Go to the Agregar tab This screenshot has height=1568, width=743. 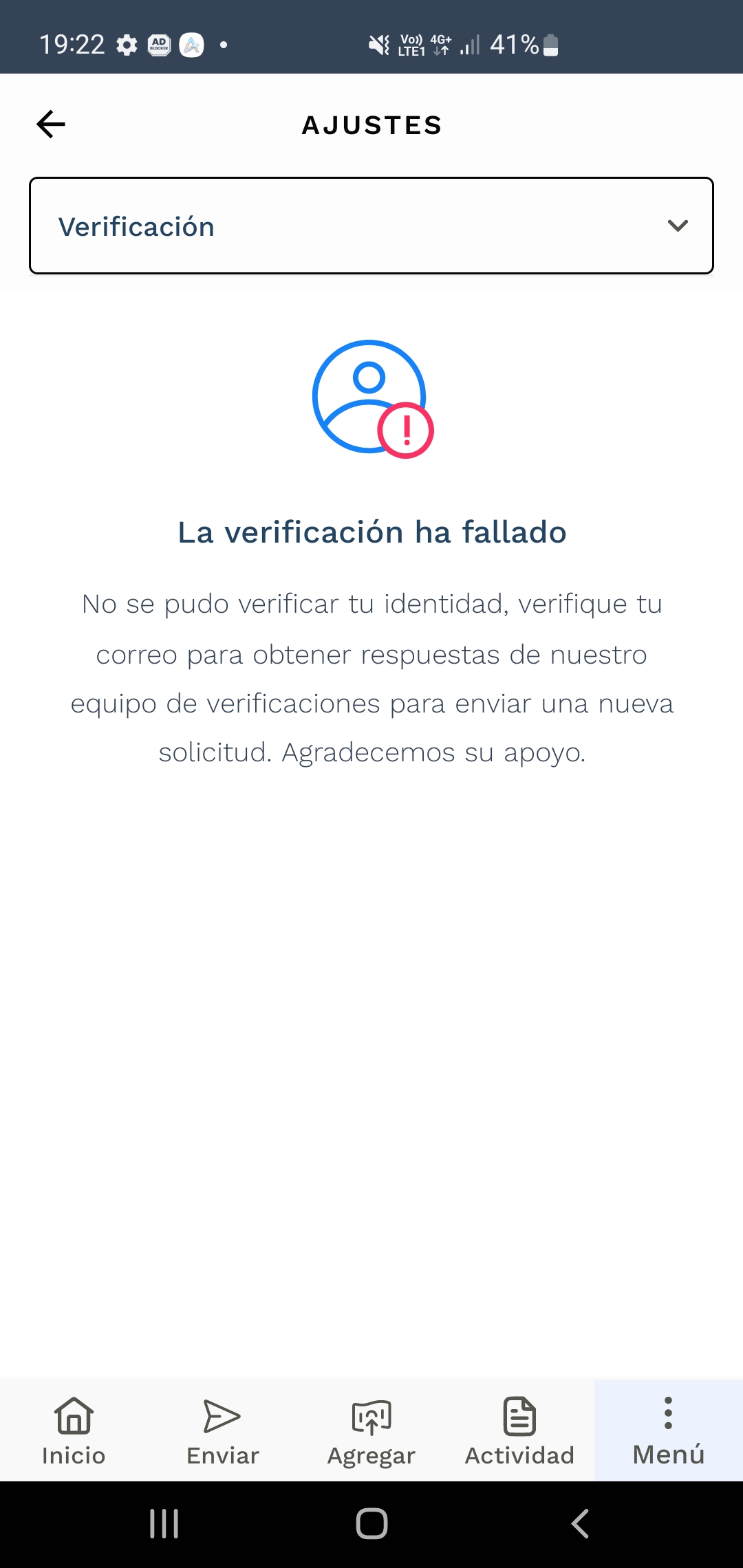(371, 1431)
